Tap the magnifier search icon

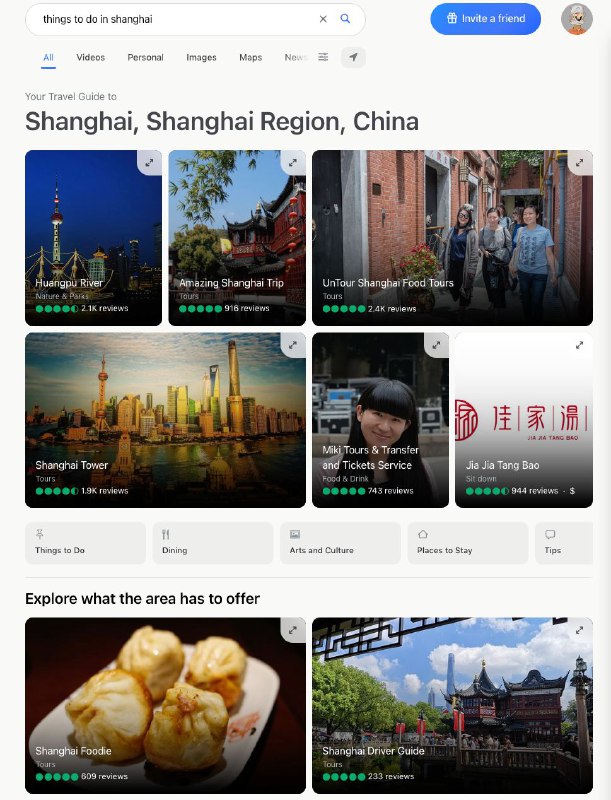(x=346, y=19)
